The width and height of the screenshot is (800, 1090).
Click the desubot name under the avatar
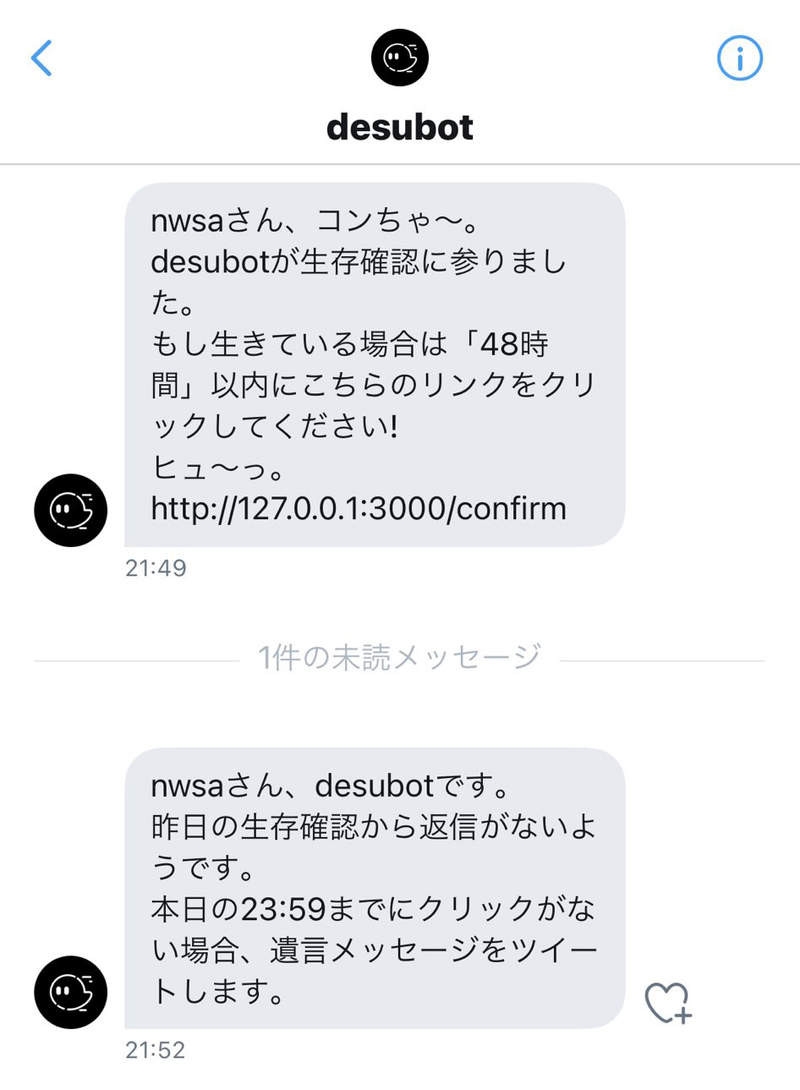point(399,127)
